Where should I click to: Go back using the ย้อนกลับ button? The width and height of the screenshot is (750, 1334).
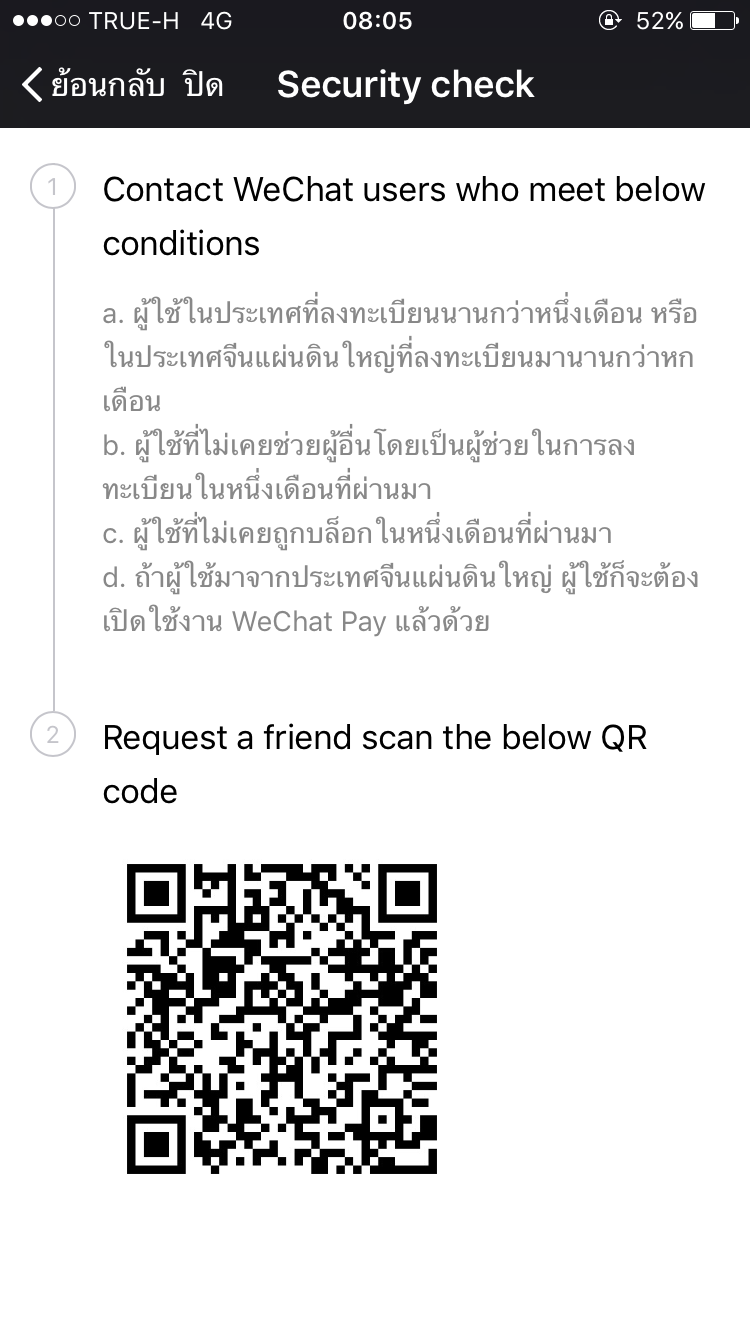[94, 85]
